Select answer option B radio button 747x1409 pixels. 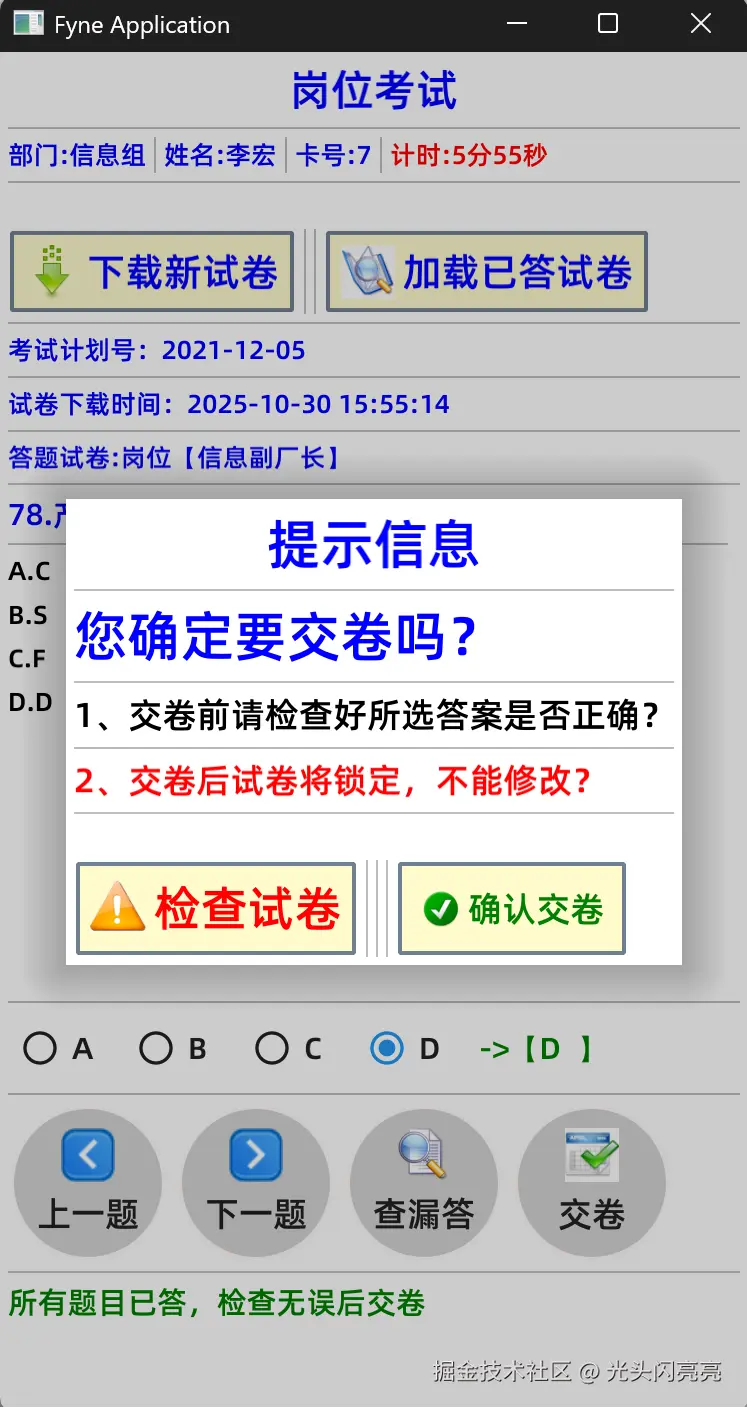[156, 1049]
